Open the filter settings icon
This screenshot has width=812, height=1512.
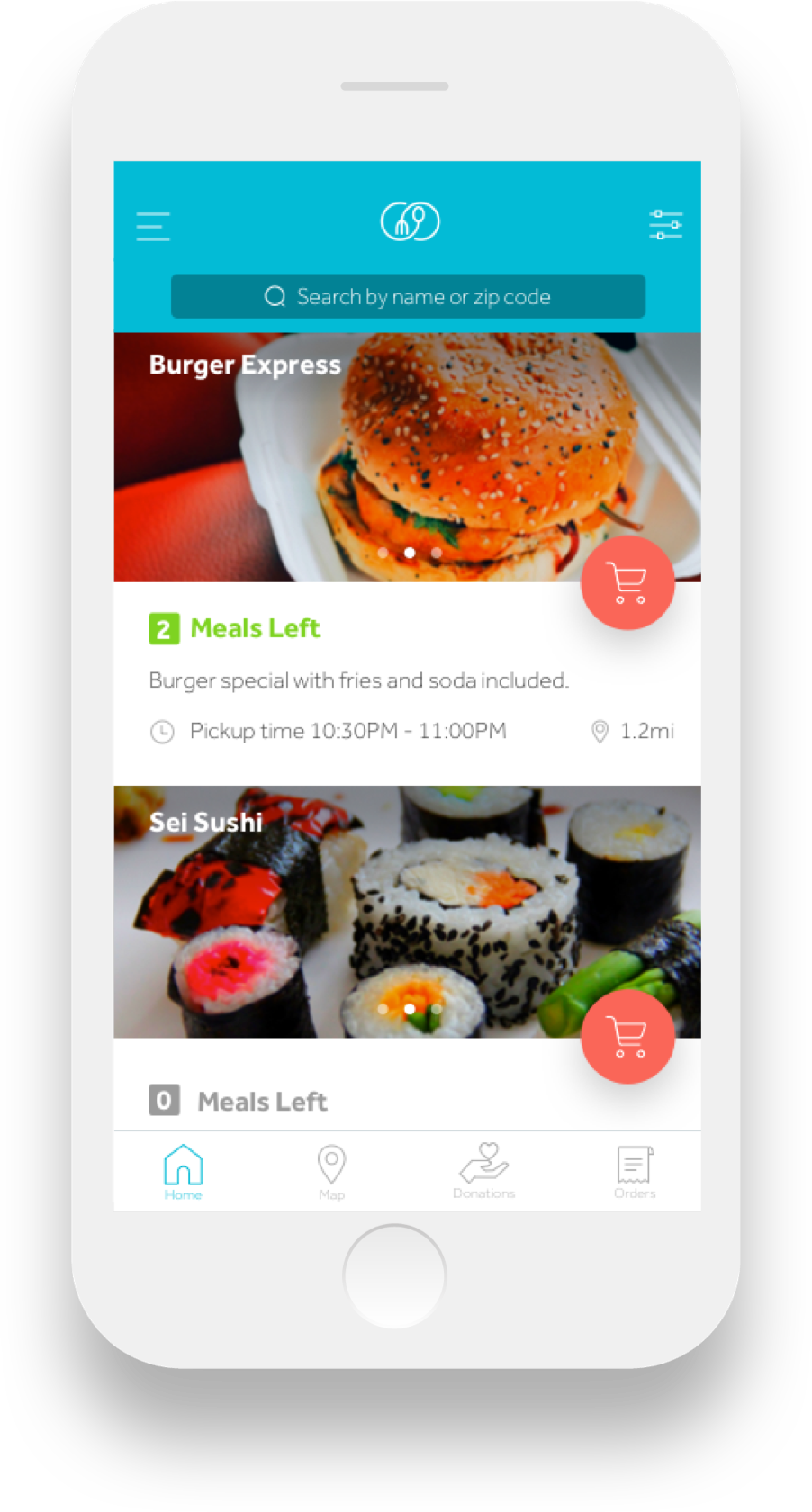click(665, 225)
